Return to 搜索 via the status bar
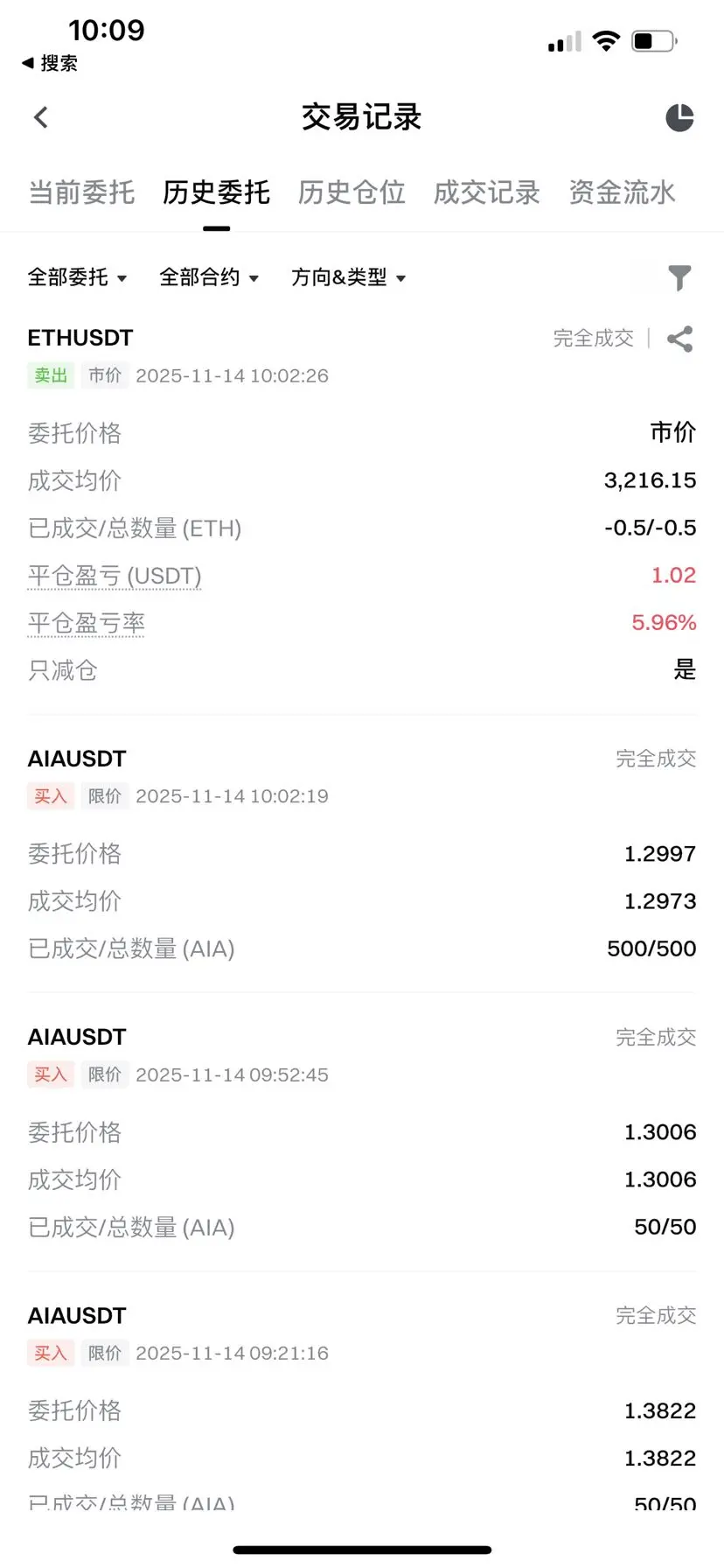The width and height of the screenshot is (724, 1568). point(50,63)
